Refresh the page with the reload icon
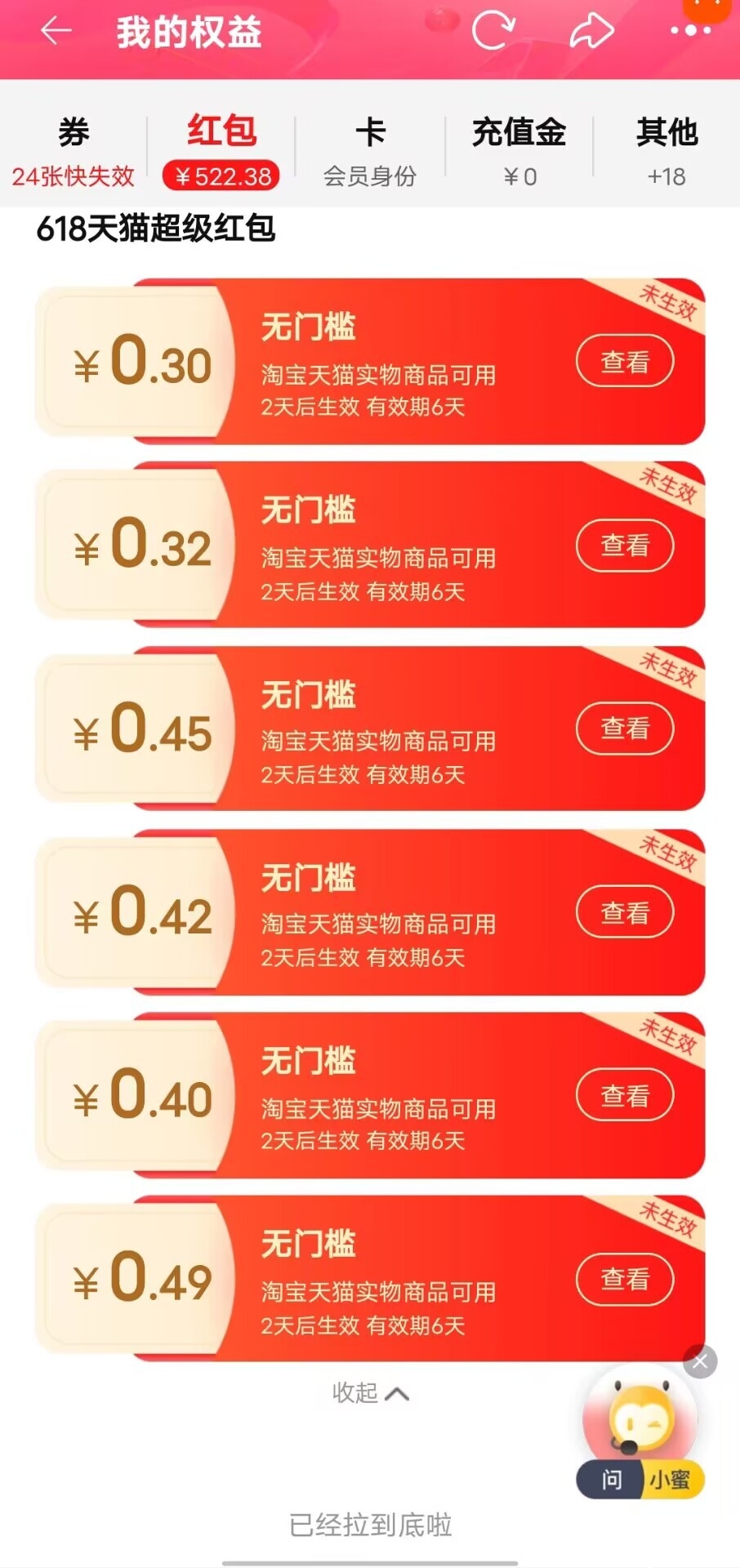This screenshot has width=740, height=1568. [493, 30]
